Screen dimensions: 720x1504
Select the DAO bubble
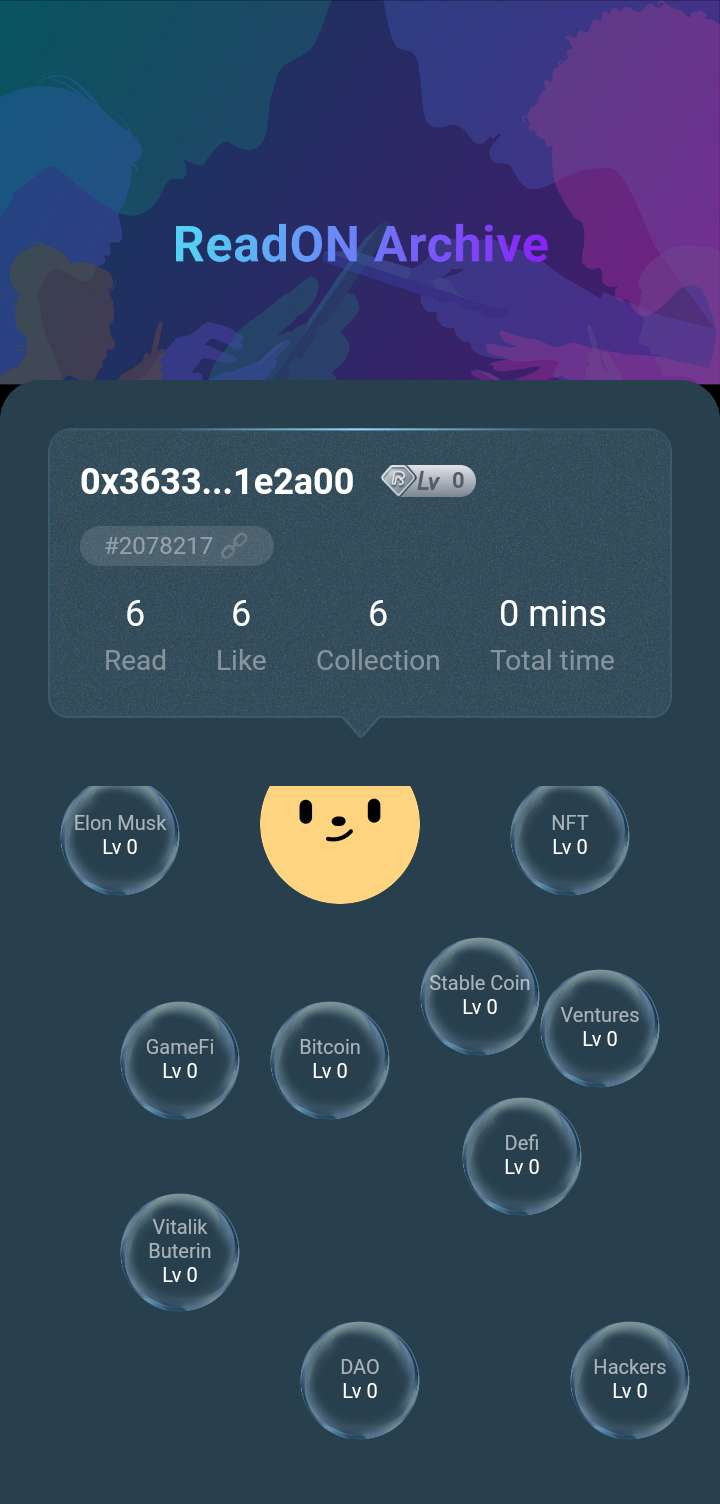coord(360,1380)
